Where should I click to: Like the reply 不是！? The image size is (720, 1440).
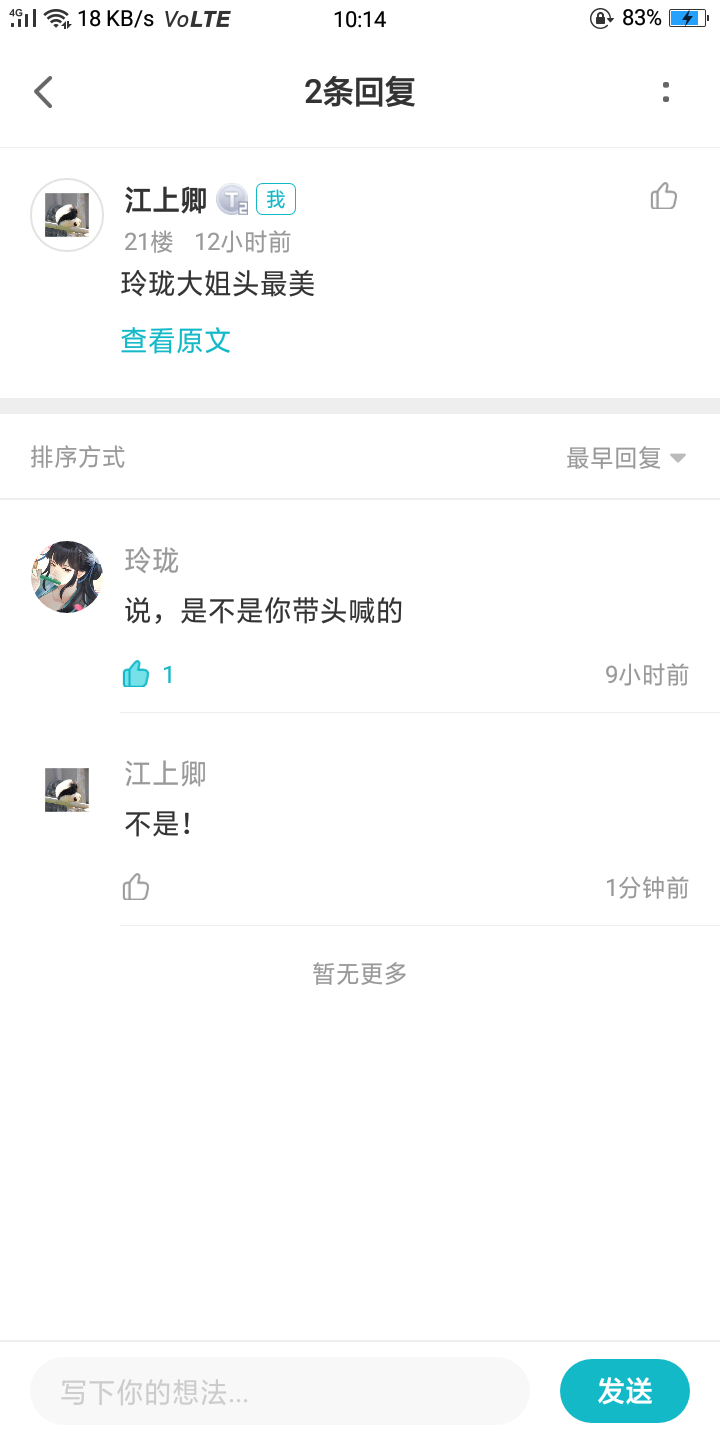coord(136,887)
